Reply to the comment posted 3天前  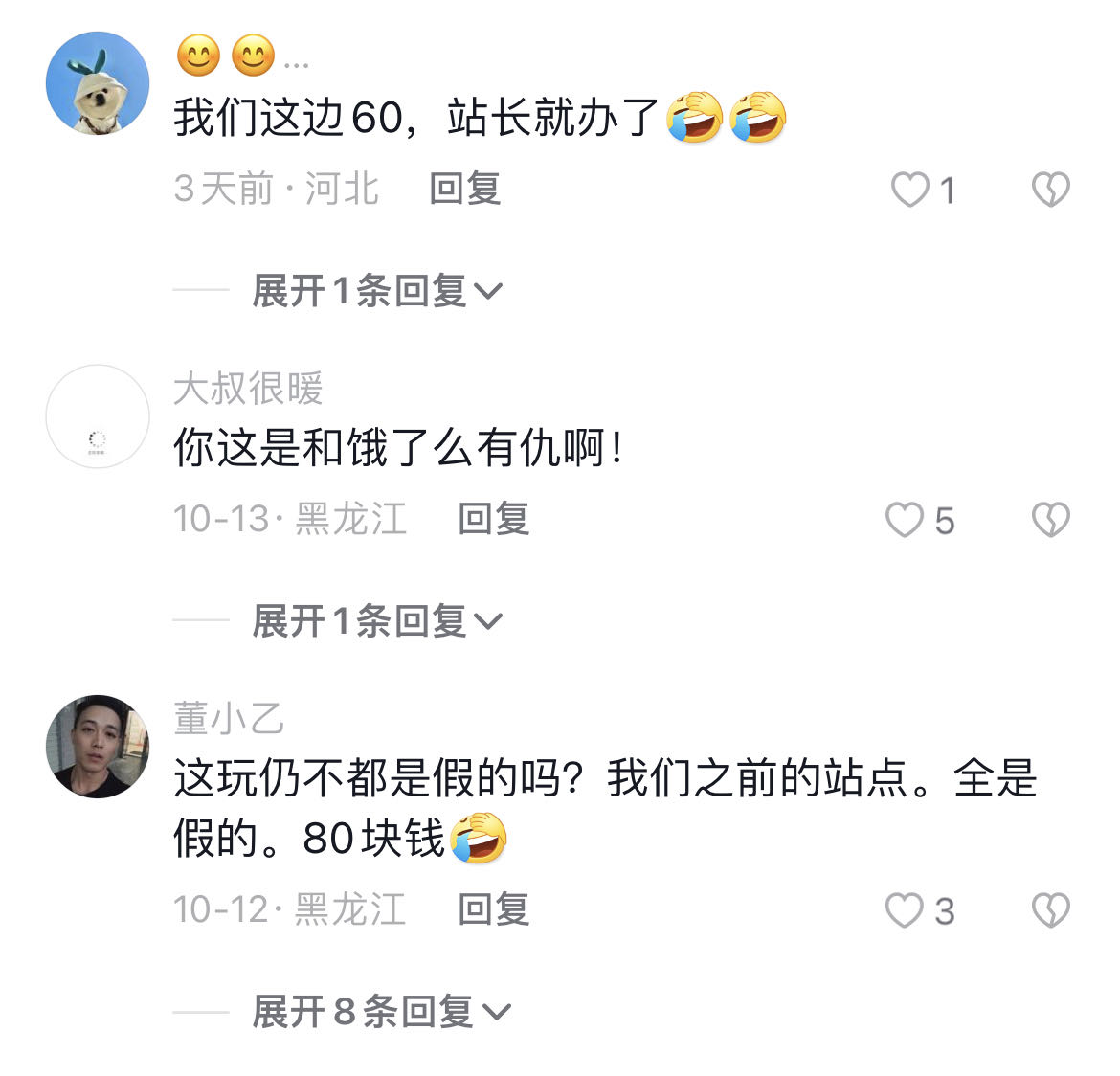[x=464, y=189]
